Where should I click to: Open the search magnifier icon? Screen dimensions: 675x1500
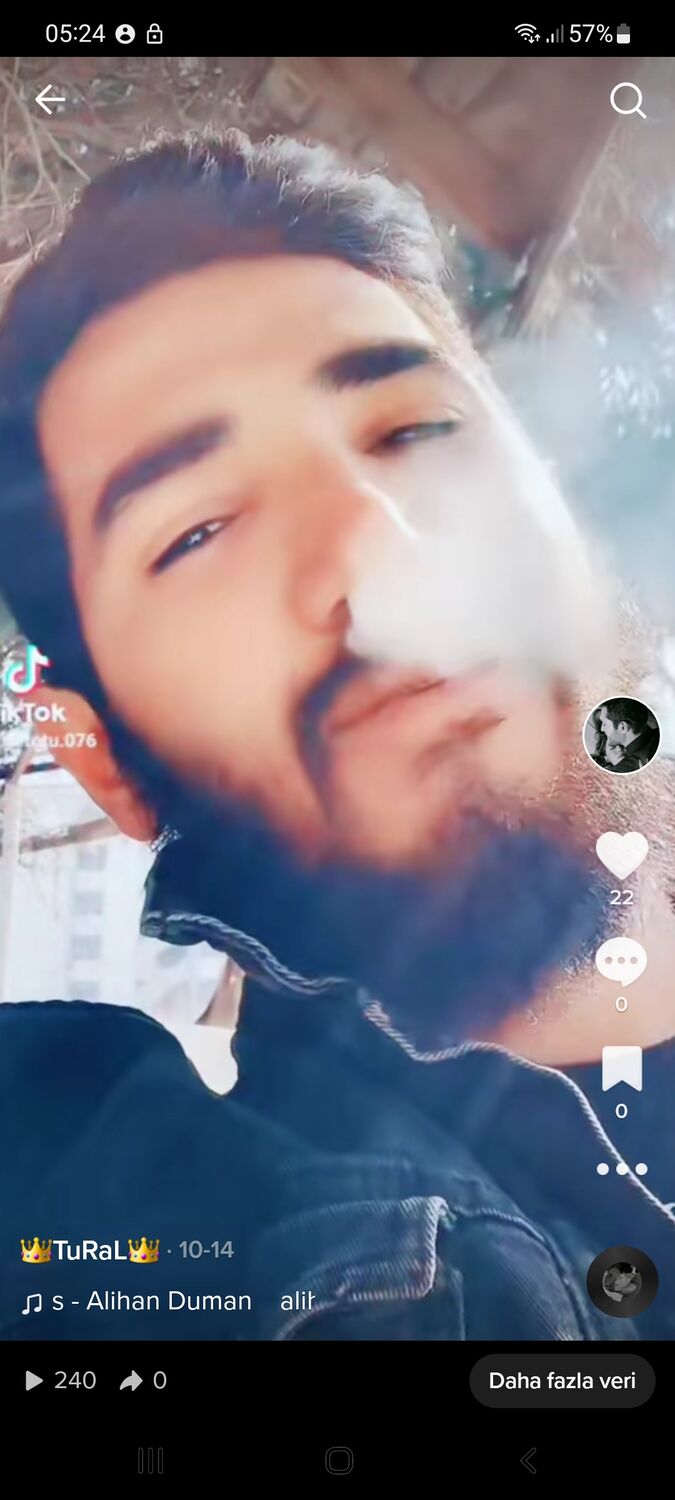tap(627, 100)
